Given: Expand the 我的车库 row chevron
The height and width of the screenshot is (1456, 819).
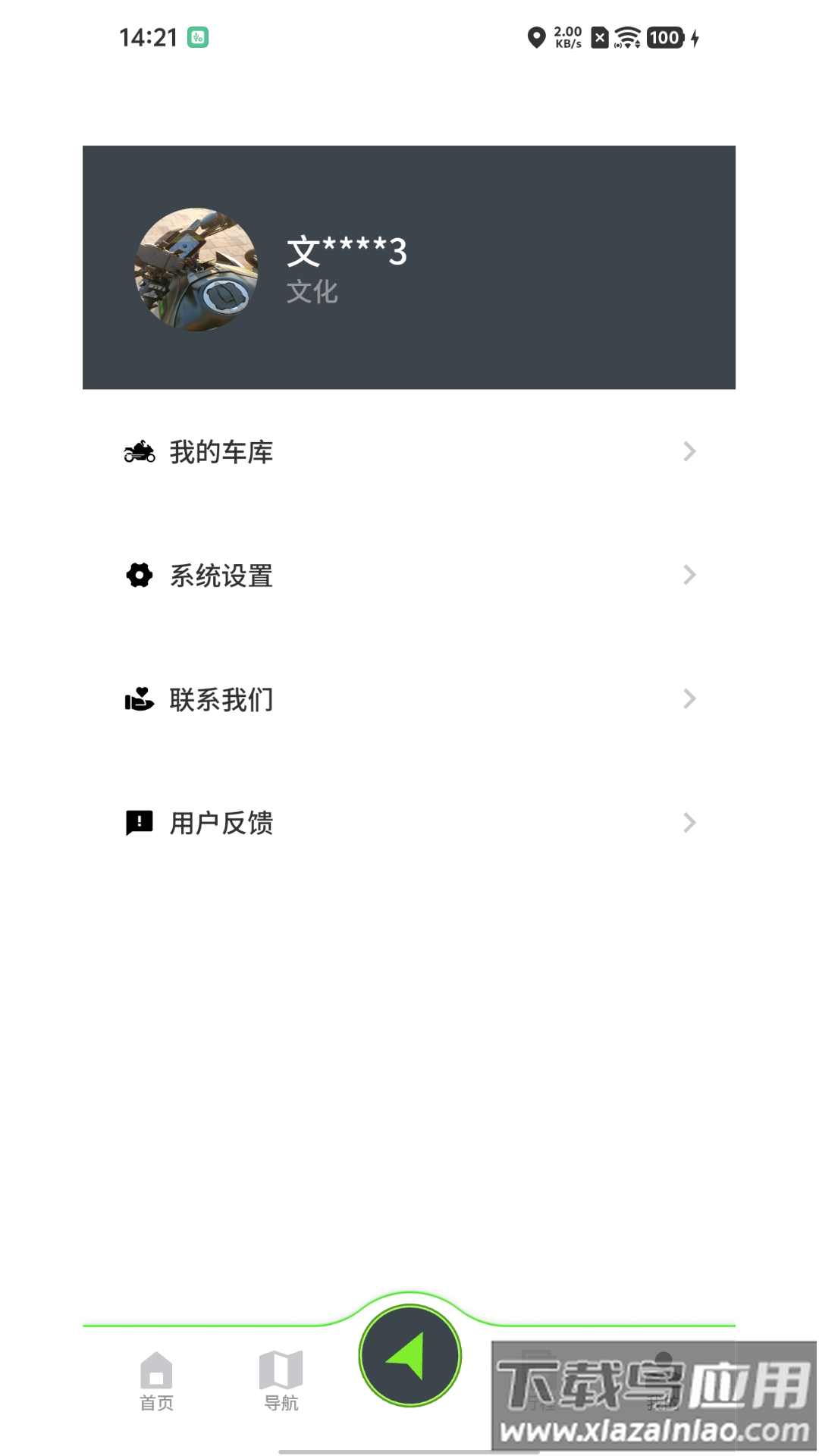Looking at the screenshot, I should (x=689, y=451).
